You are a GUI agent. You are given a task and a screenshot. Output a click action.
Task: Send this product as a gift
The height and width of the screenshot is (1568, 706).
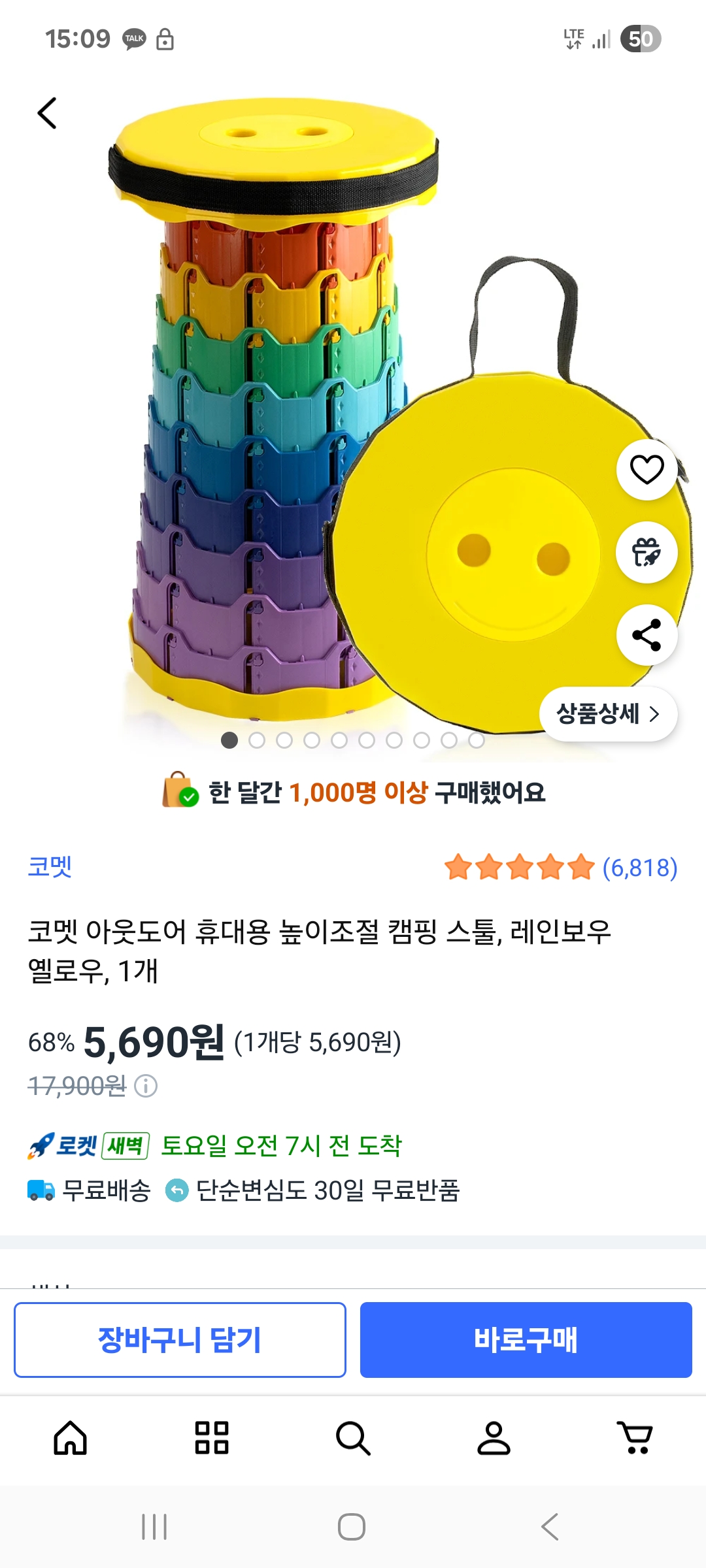click(x=647, y=552)
